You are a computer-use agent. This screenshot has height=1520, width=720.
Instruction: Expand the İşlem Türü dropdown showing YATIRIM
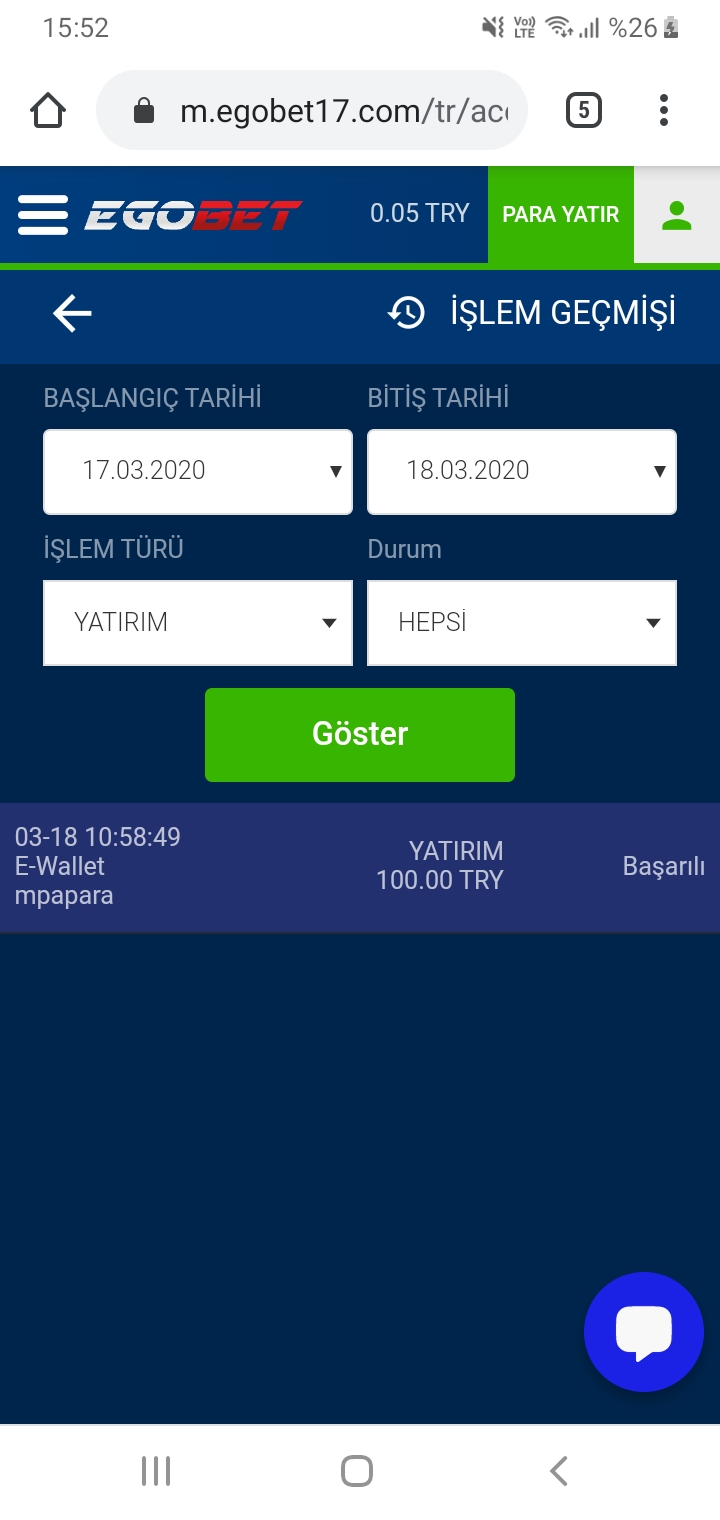coord(198,623)
